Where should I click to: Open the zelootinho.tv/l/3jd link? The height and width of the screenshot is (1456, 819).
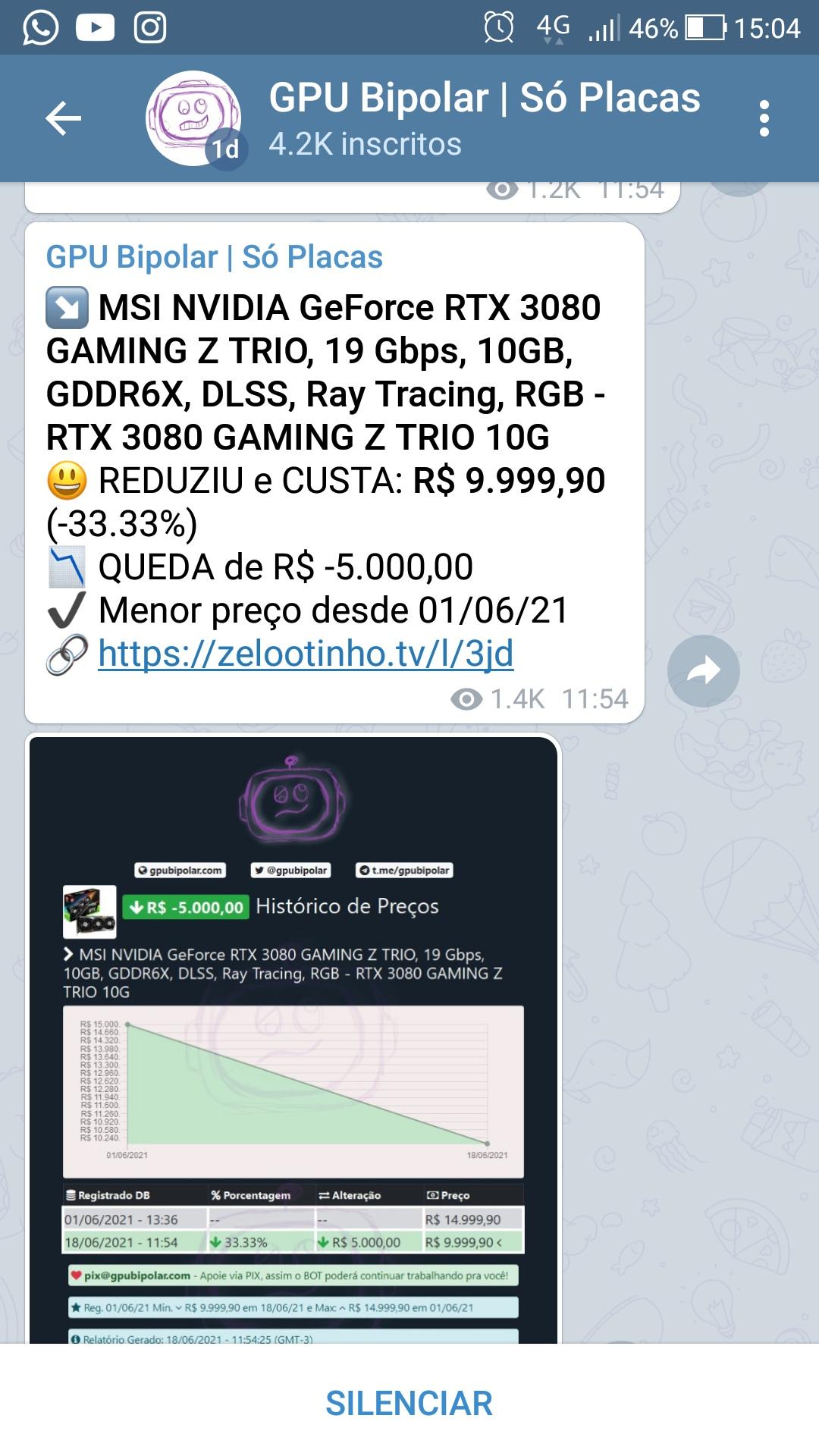(x=306, y=653)
